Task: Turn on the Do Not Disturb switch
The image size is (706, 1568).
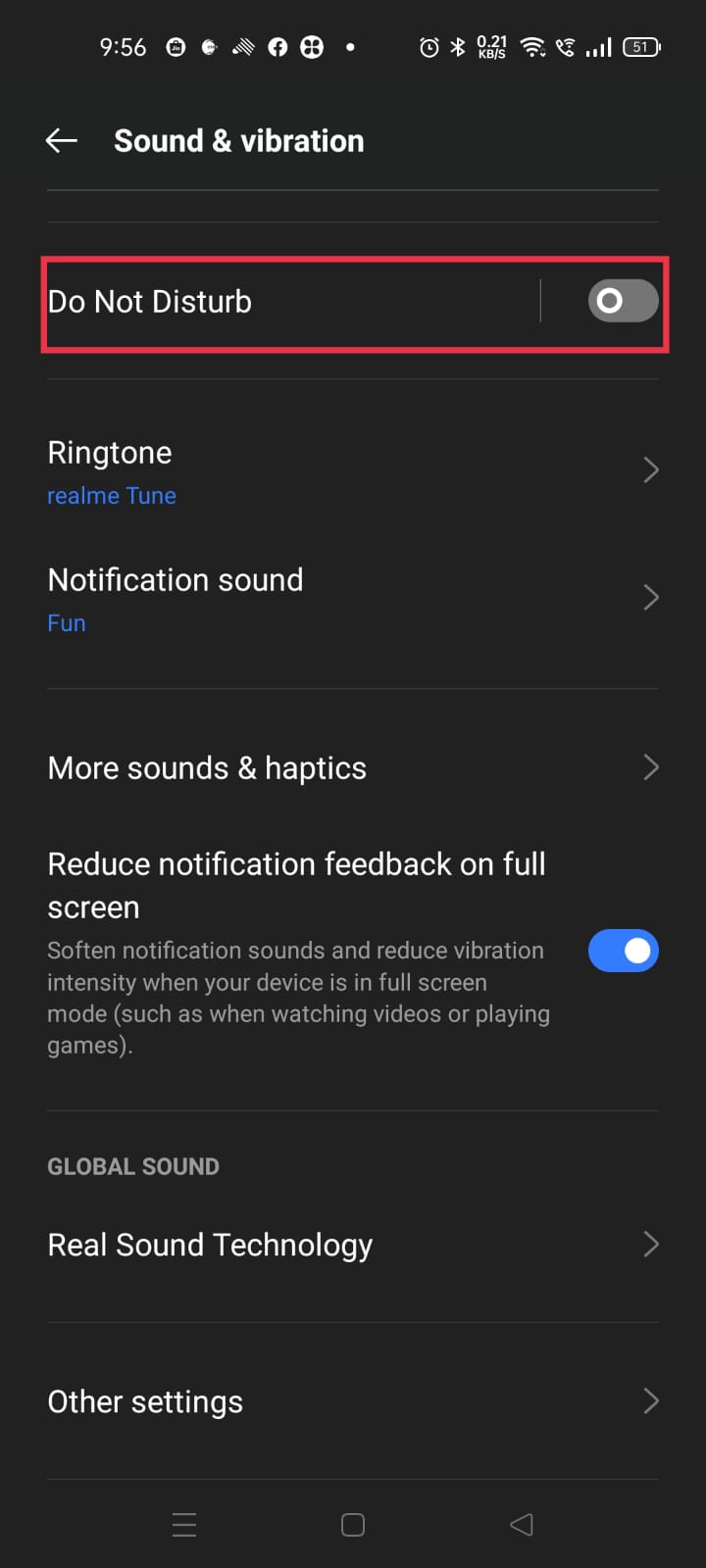Action: click(x=623, y=301)
